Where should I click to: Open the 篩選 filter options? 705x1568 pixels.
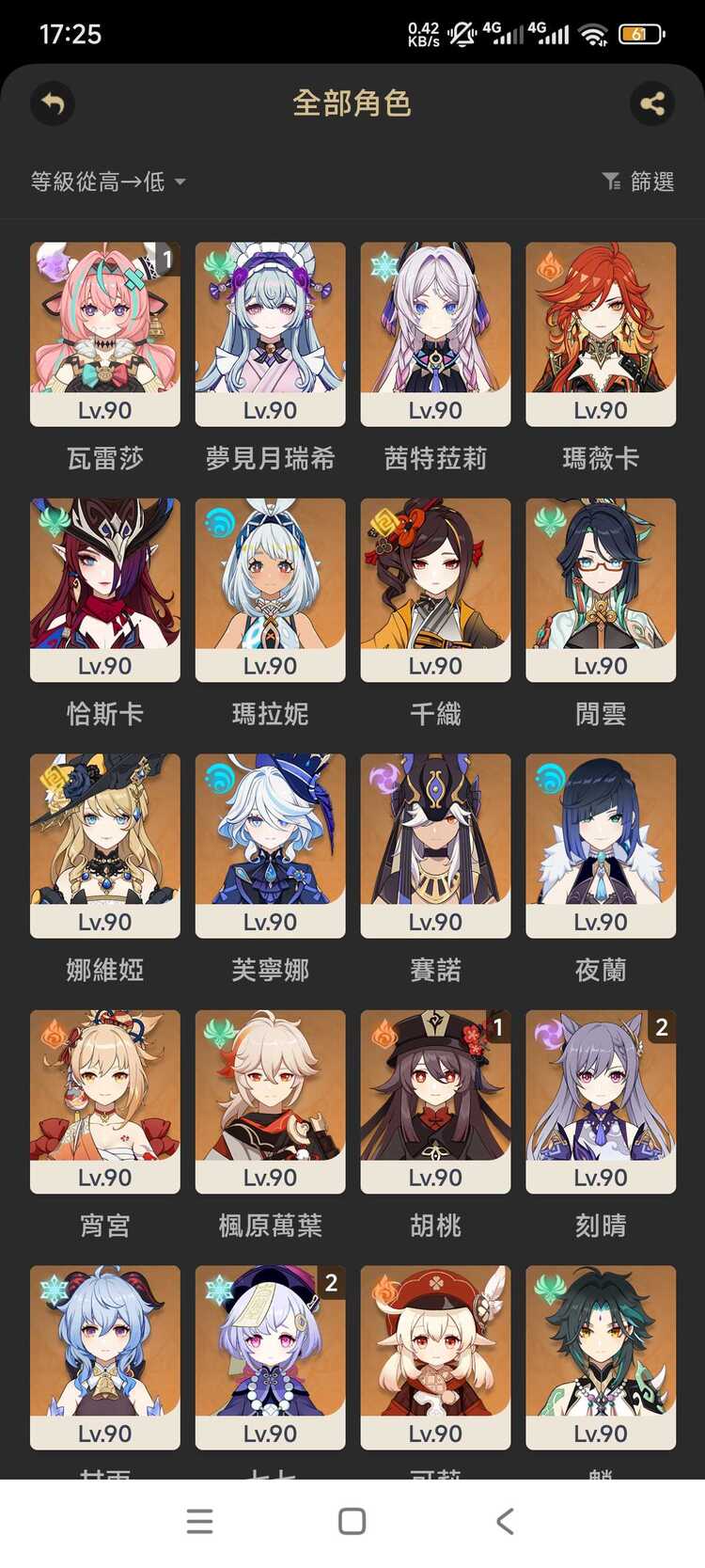pyautogui.click(x=638, y=182)
